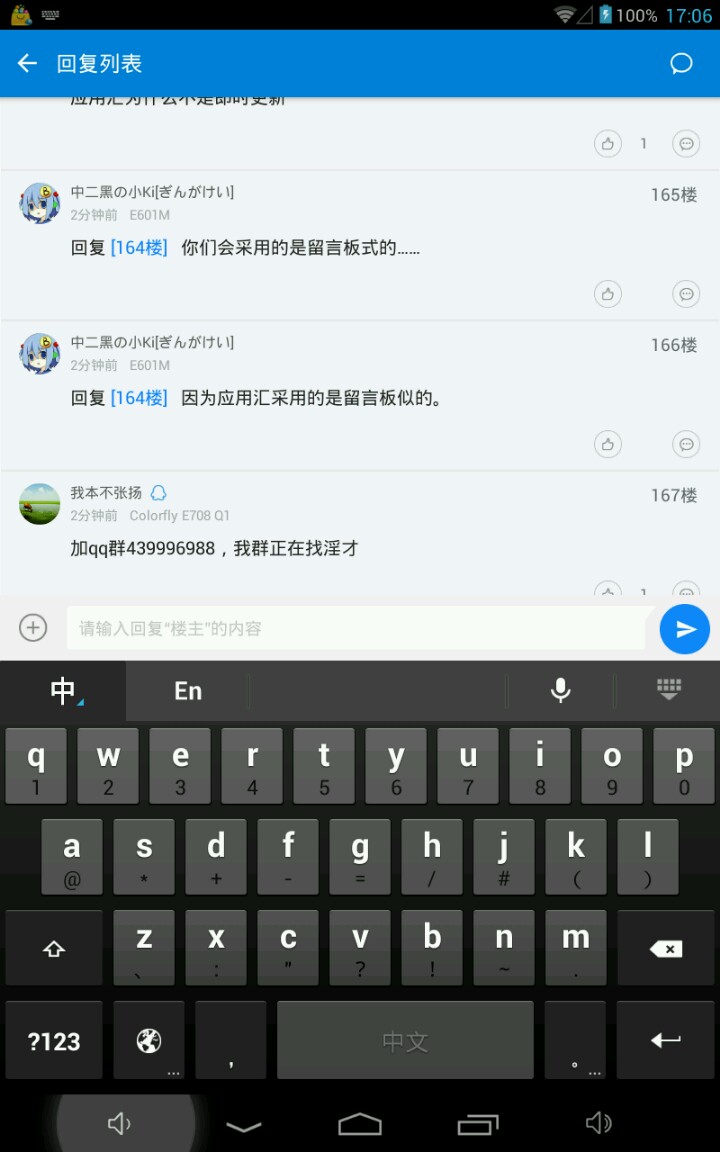Hide the on-screen keyboard
This screenshot has width=720, height=1152.
(668, 690)
